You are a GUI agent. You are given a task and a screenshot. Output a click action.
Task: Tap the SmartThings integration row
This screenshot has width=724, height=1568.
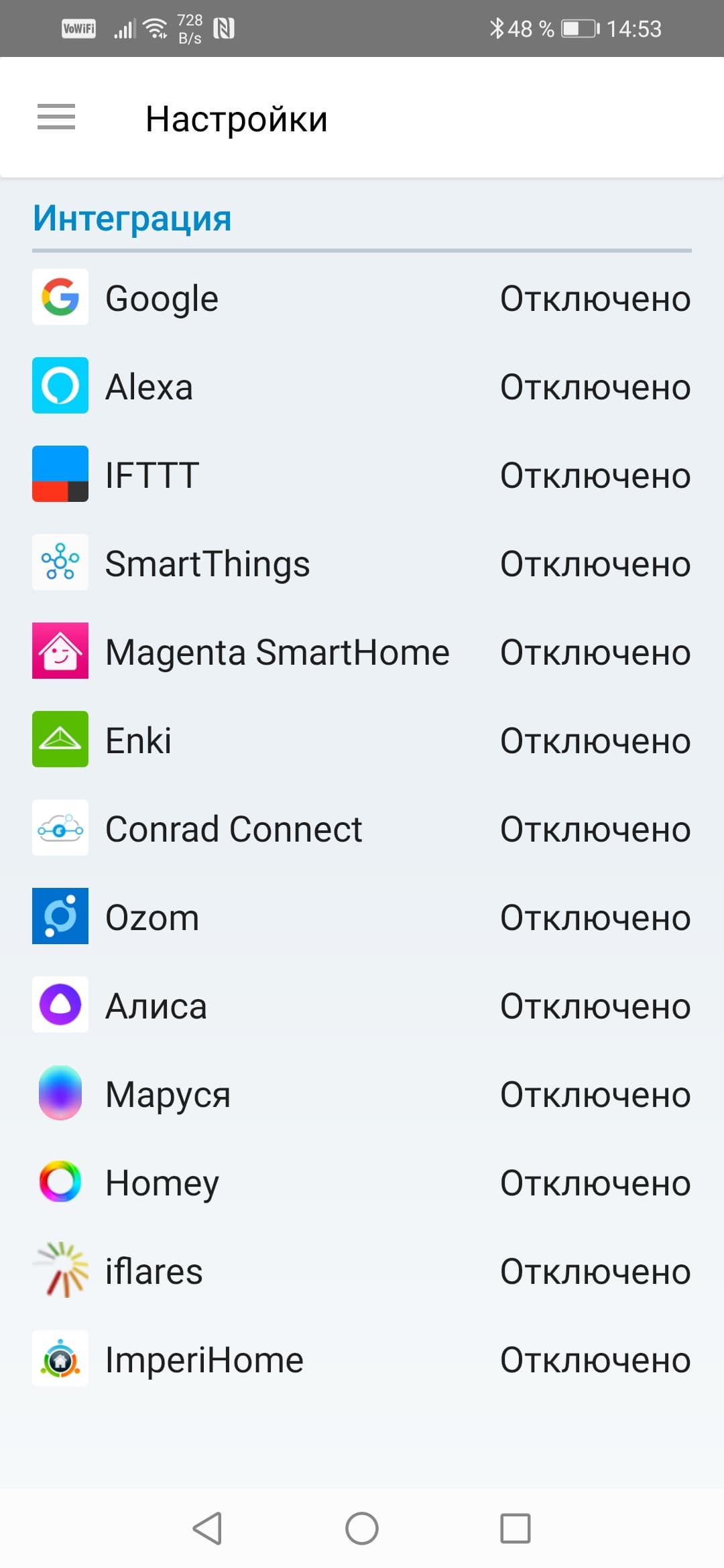click(x=362, y=563)
